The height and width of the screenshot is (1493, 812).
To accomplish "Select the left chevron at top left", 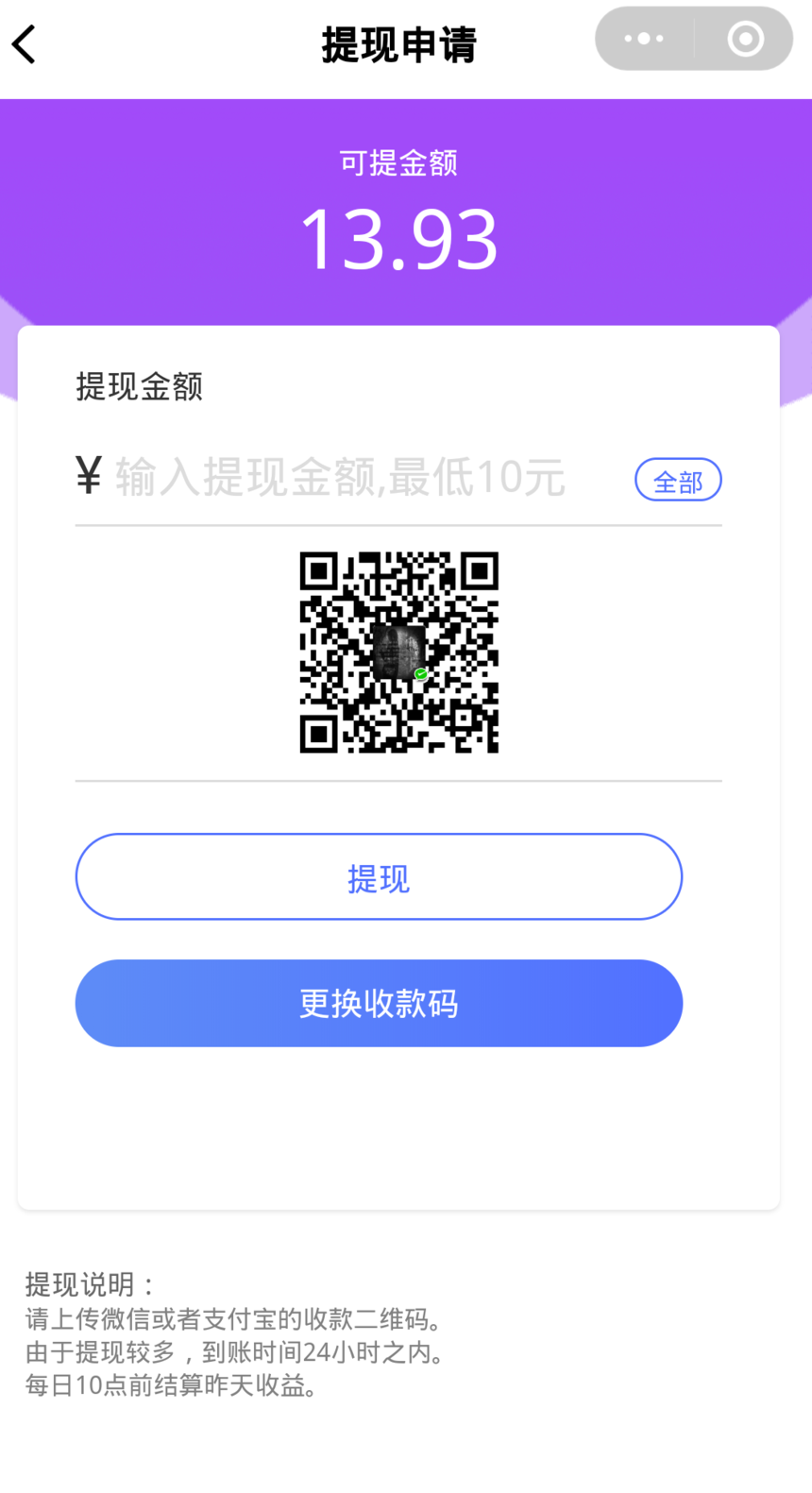I will (24, 43).
